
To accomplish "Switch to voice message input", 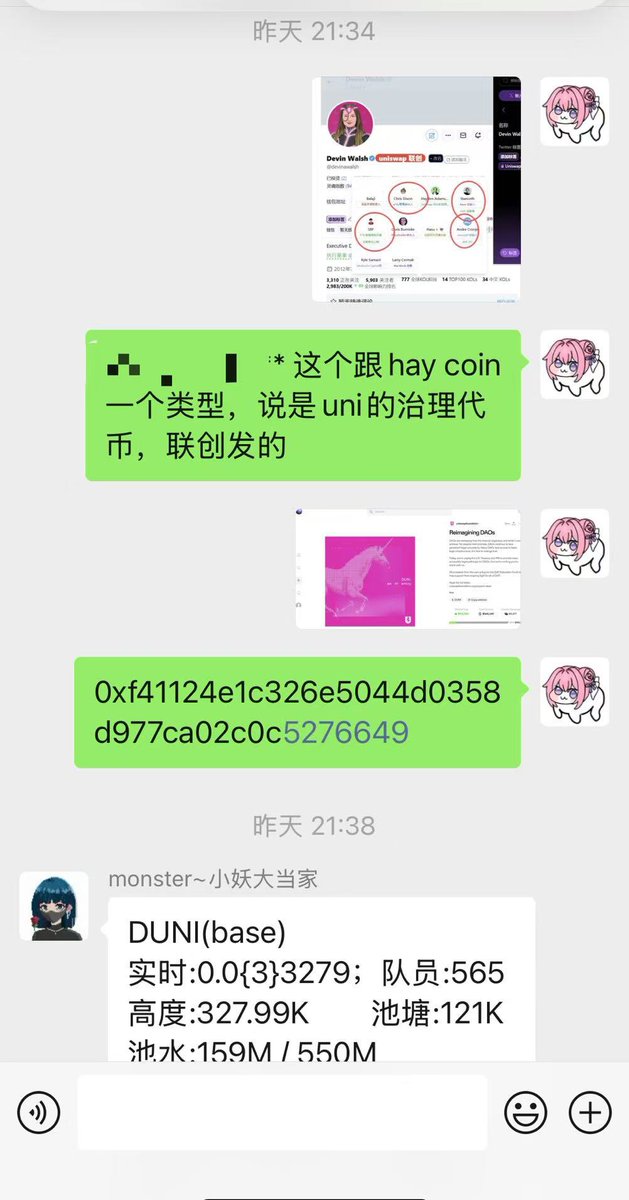I will click(x=39, y=1112).
